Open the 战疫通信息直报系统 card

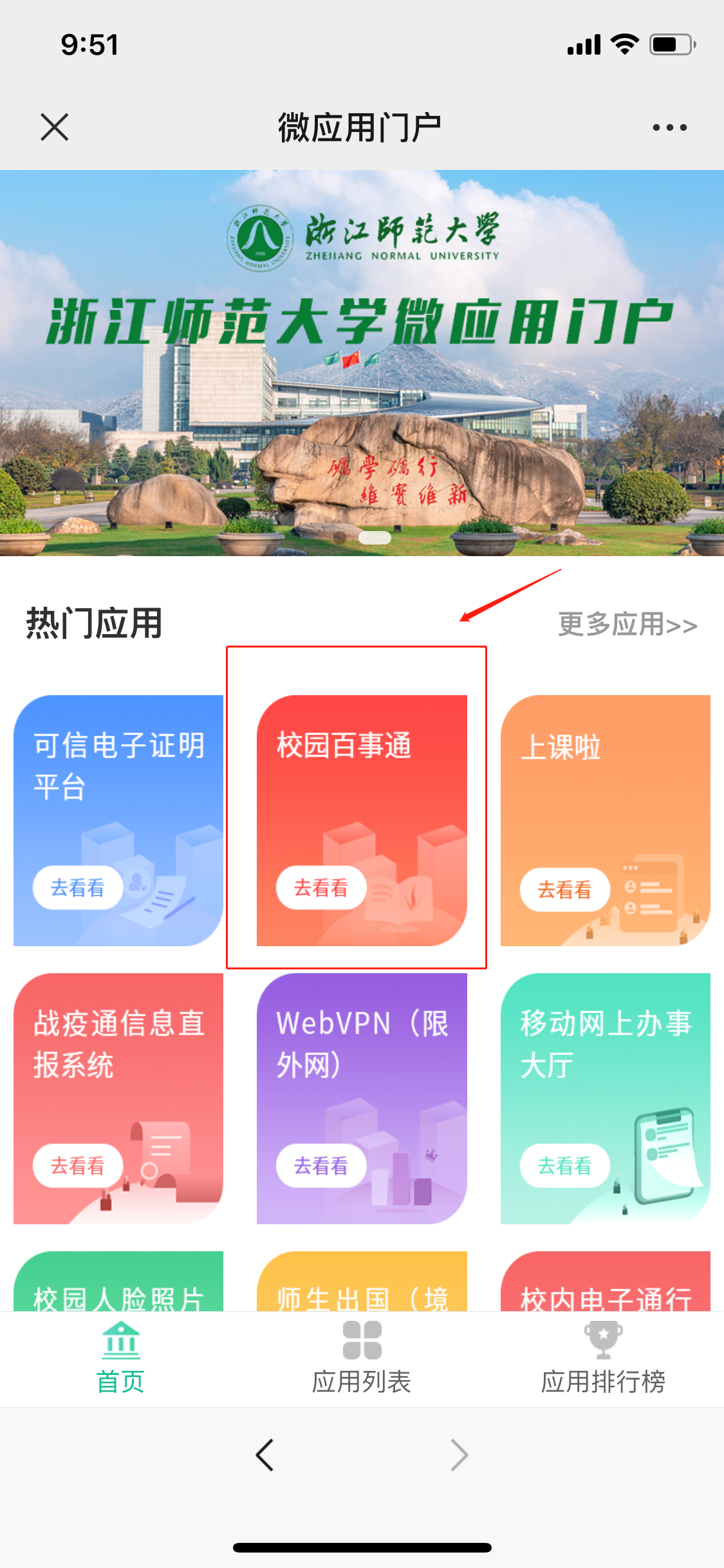[x=118, y=1098]
